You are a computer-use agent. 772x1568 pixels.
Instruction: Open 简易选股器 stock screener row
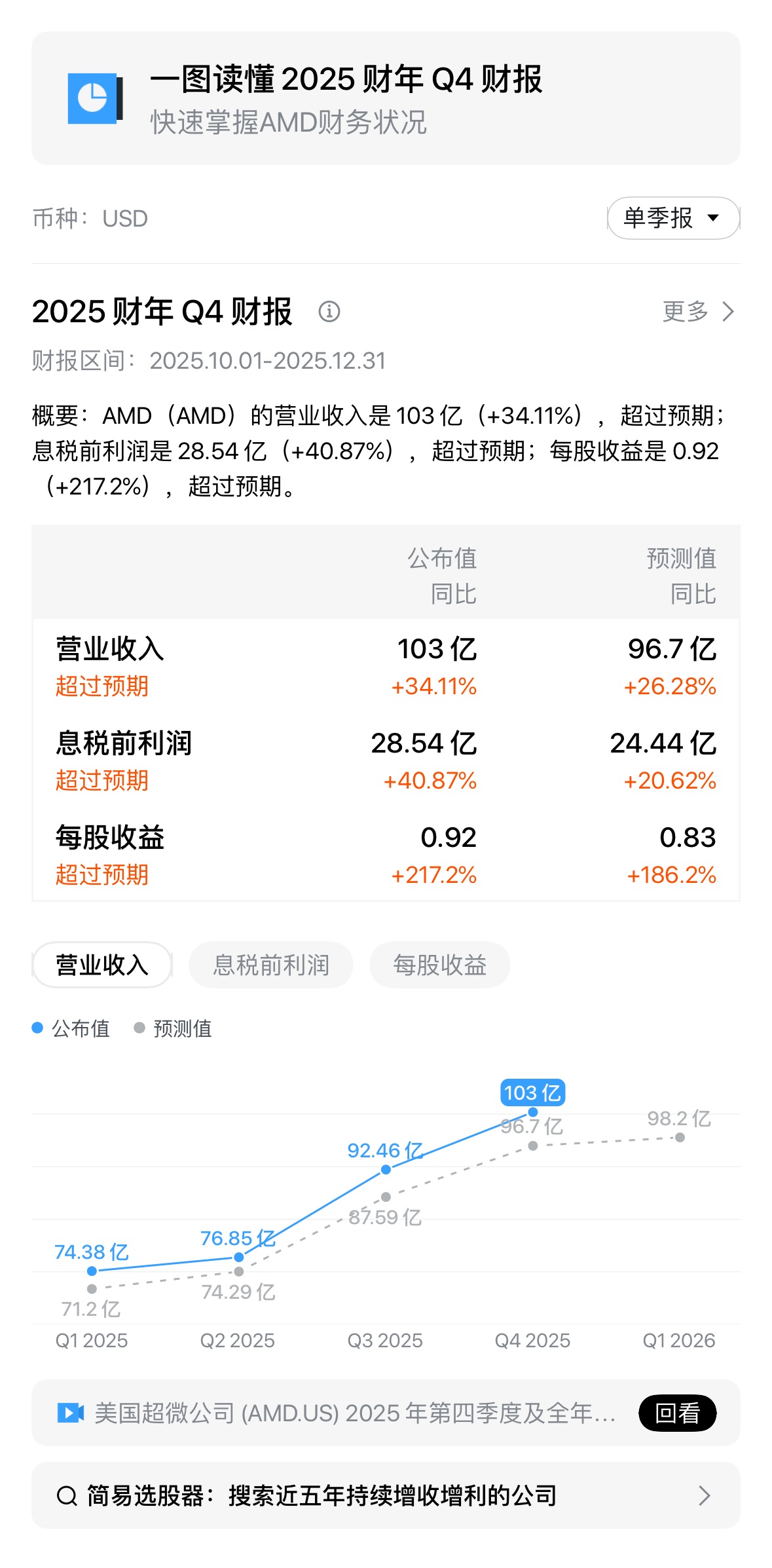[x=386, y=1496]
